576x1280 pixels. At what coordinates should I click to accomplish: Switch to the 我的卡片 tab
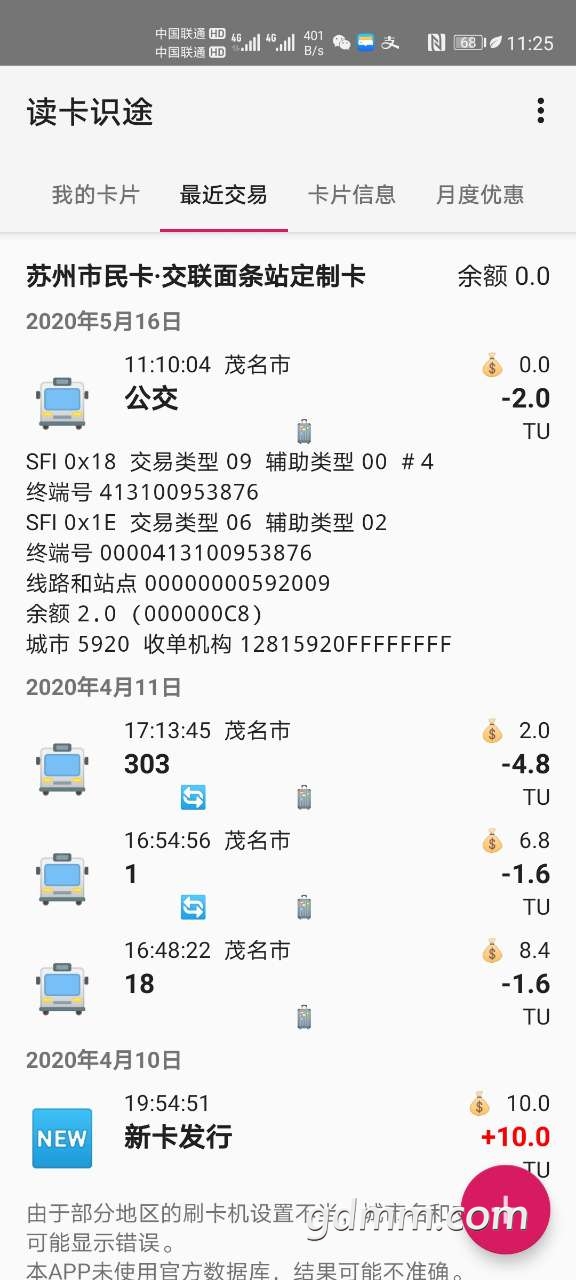(96, 194)
